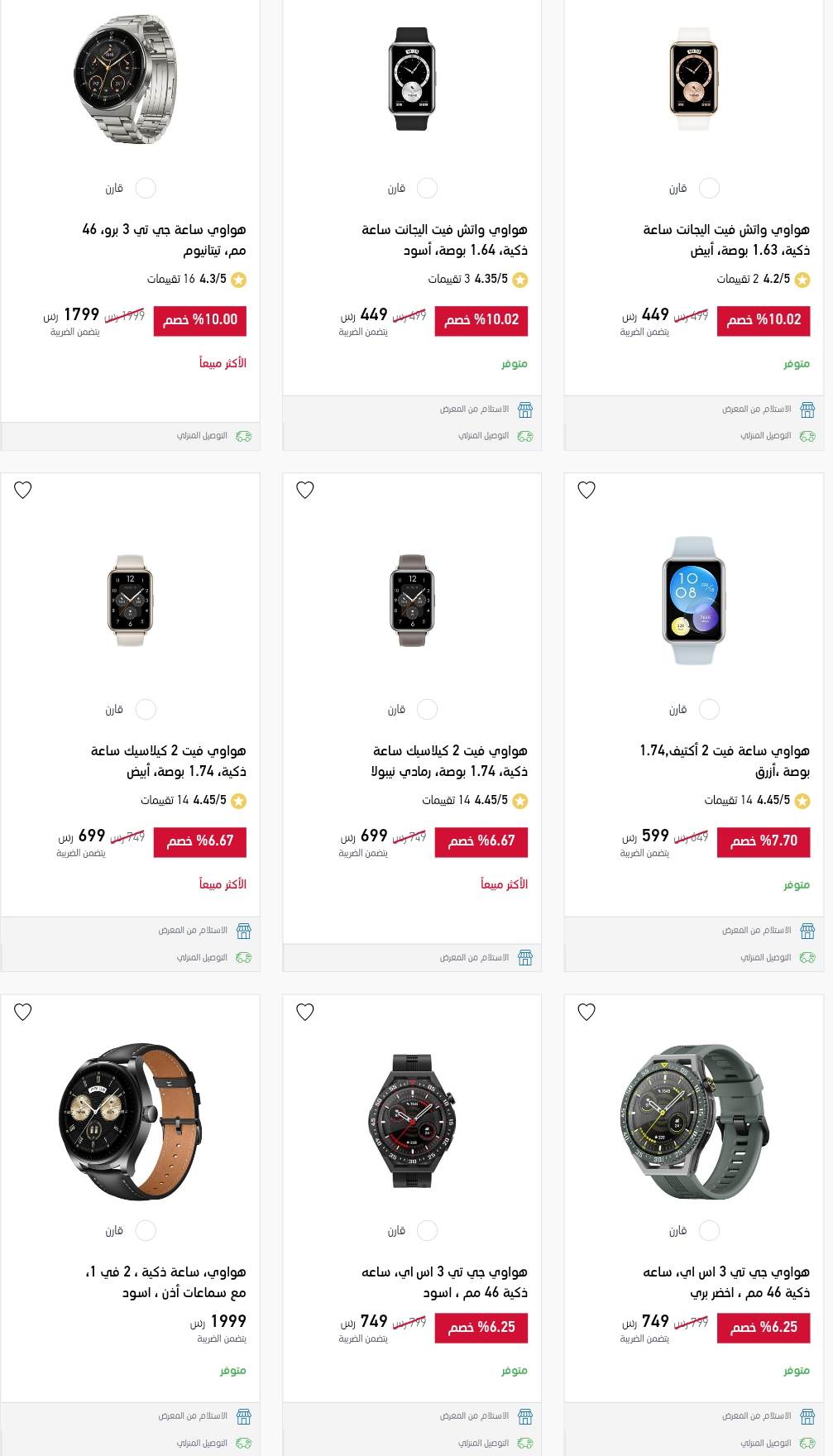Tick compare on Watch Fit Elegant white
This screenshot has width=833, height=1456.
[709, 188]
